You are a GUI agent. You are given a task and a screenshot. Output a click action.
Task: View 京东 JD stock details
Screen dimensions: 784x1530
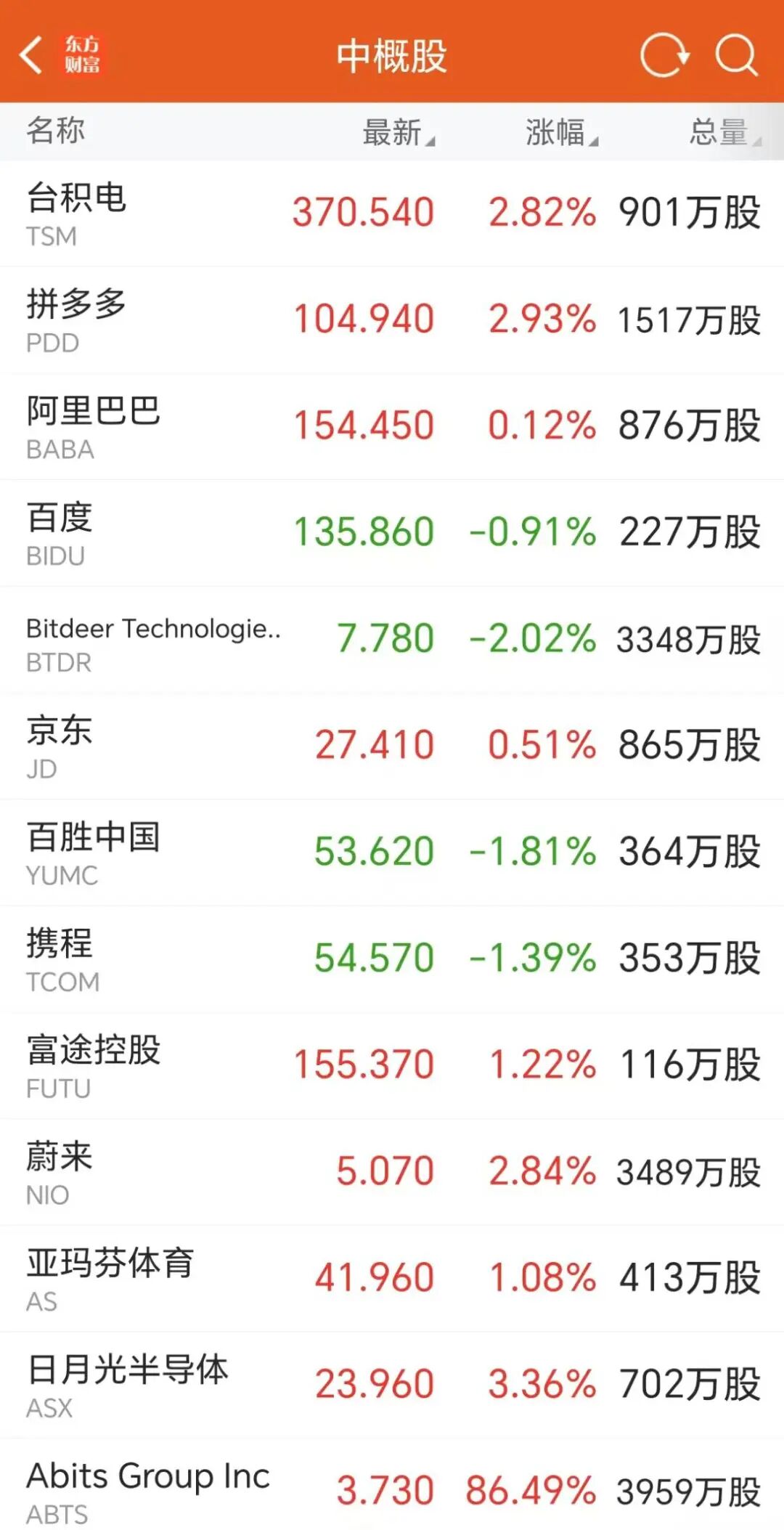pos(392,746)
